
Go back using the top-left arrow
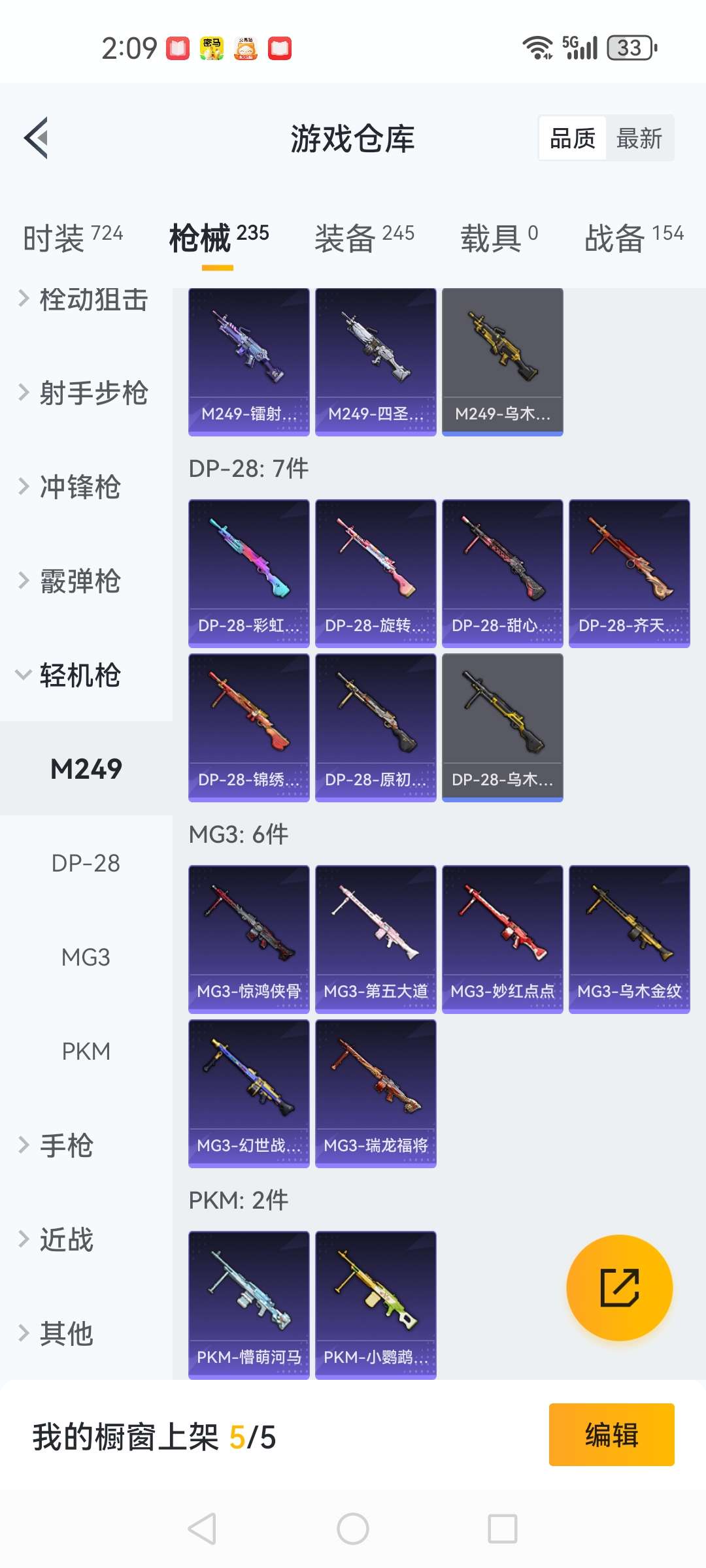pos(37,138)
